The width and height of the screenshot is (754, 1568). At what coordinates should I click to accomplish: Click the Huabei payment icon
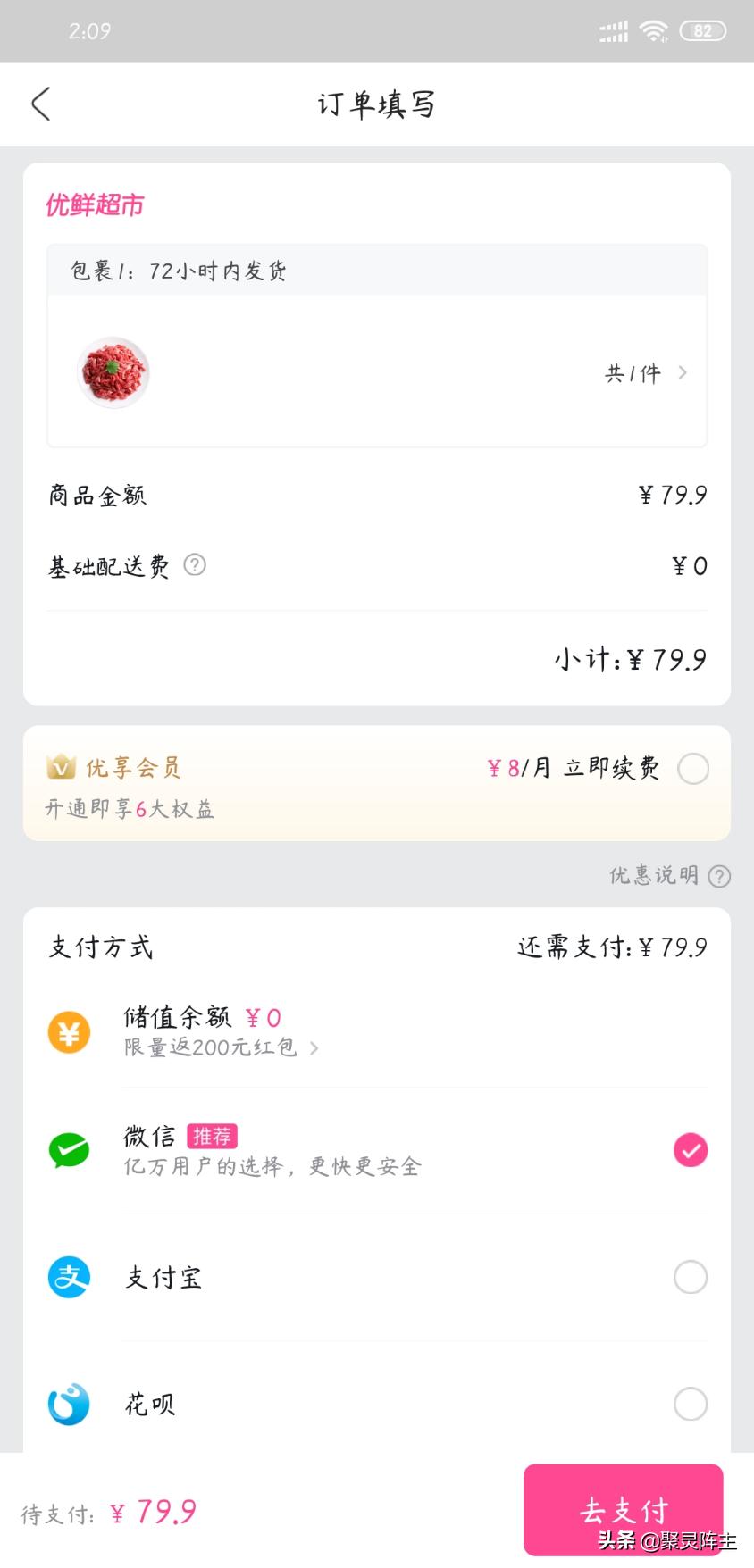[69, 1405]
